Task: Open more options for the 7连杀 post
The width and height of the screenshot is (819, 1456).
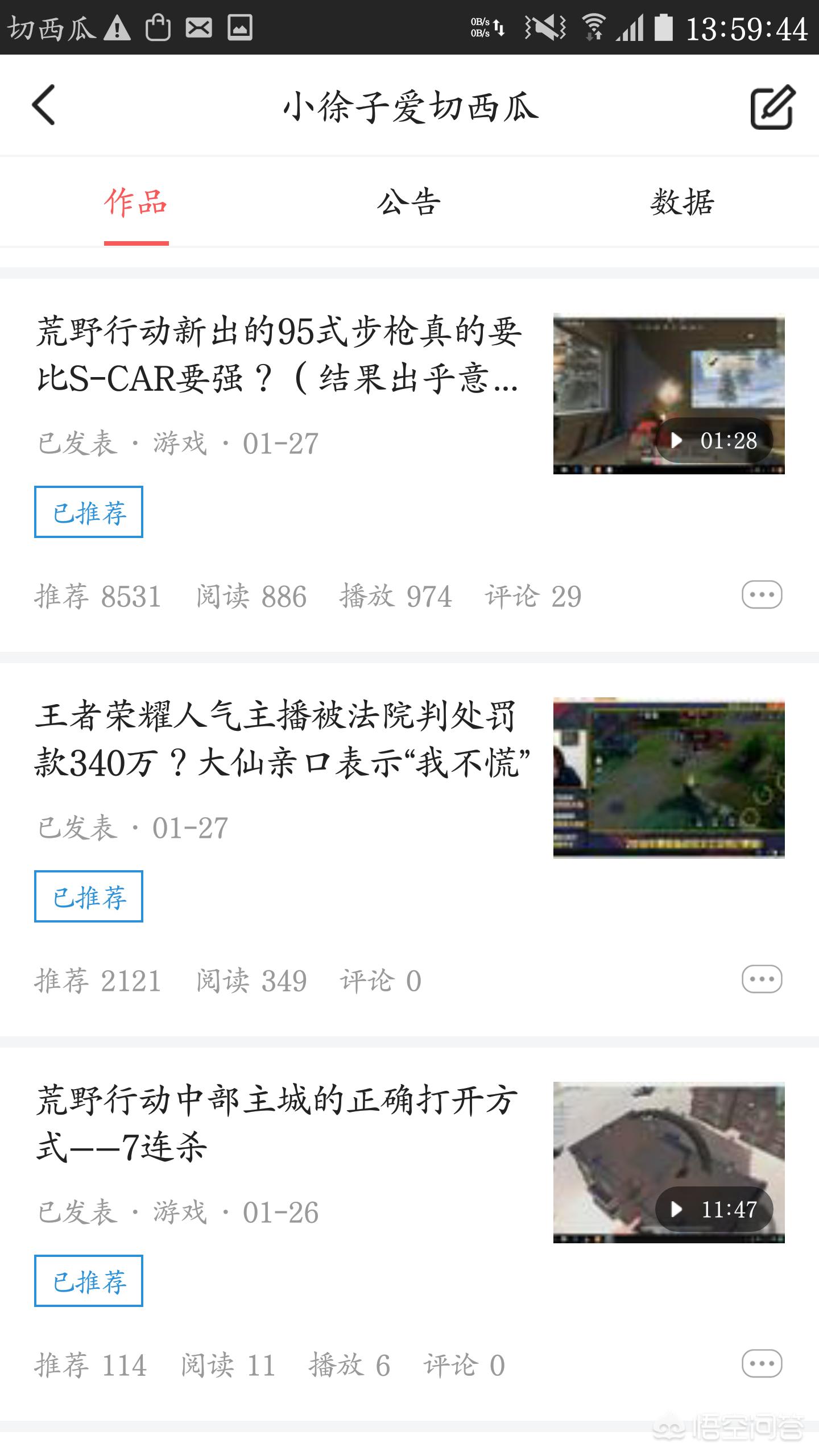Action: 762,1364
